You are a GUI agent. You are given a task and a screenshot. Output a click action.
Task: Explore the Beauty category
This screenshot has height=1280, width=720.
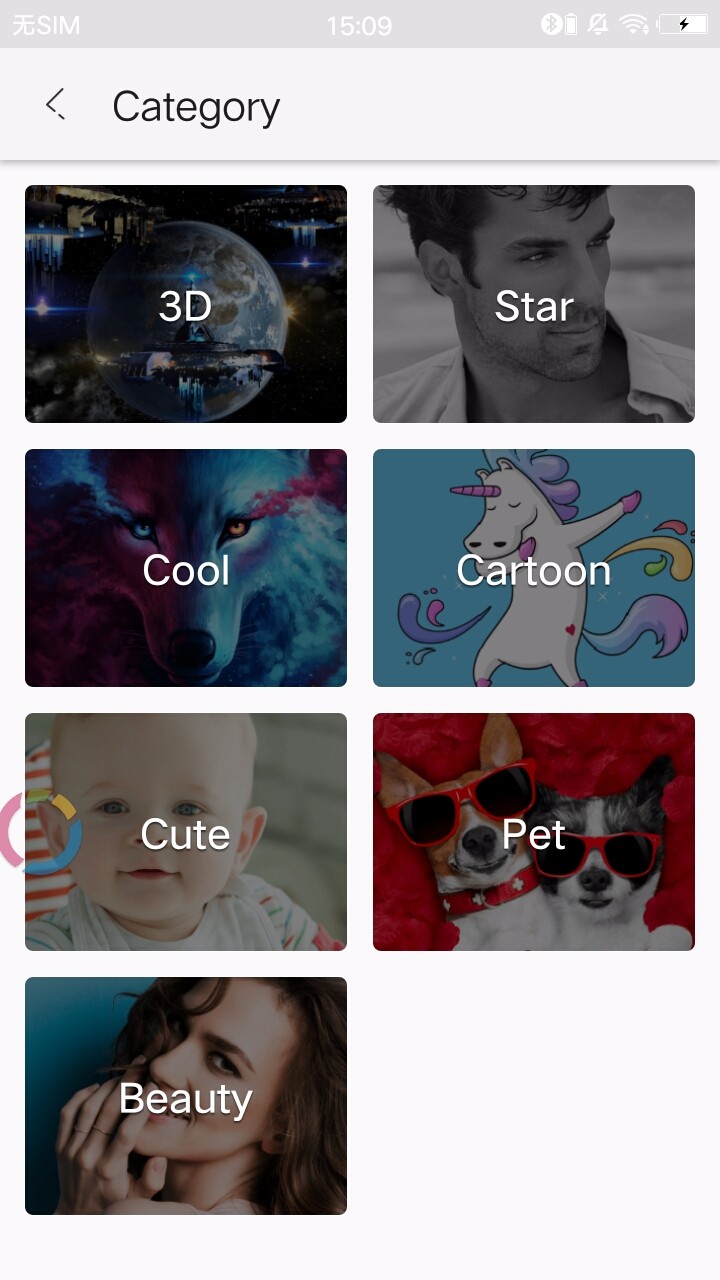(x=186, y=1096)
